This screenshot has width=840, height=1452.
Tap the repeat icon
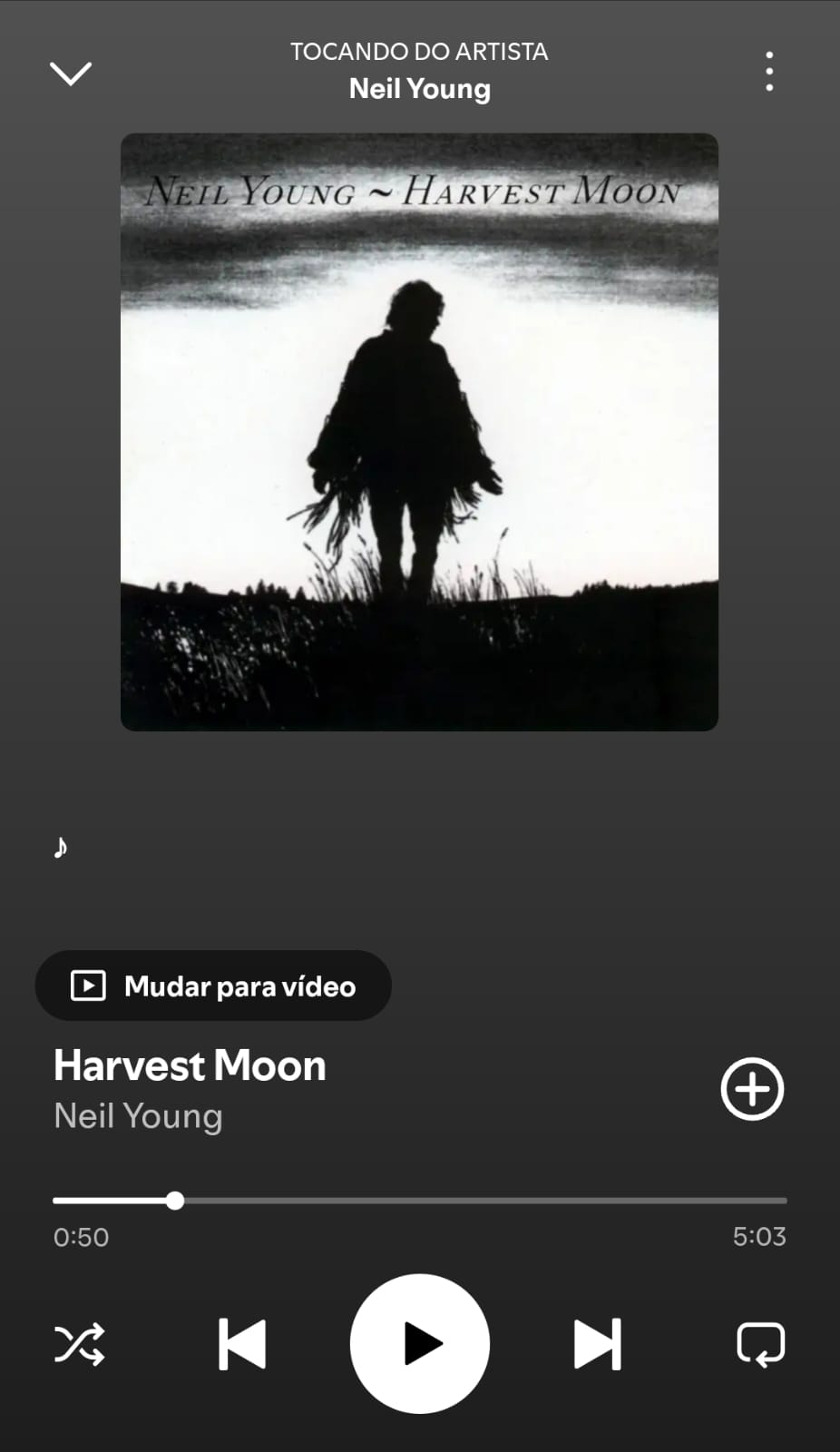pyautogui.click(x=762, y=1344)
